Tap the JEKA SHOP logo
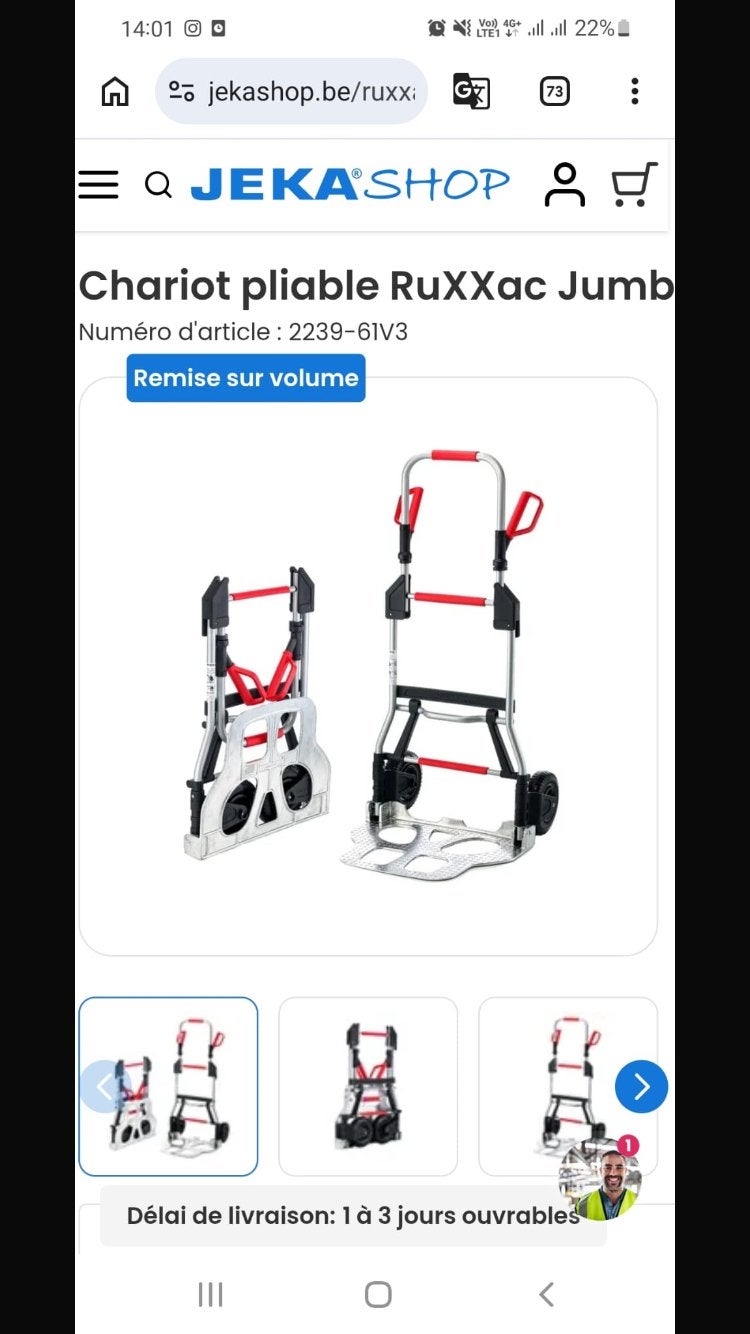Viewport: 750px width, 1334px height. click(350, 184)
